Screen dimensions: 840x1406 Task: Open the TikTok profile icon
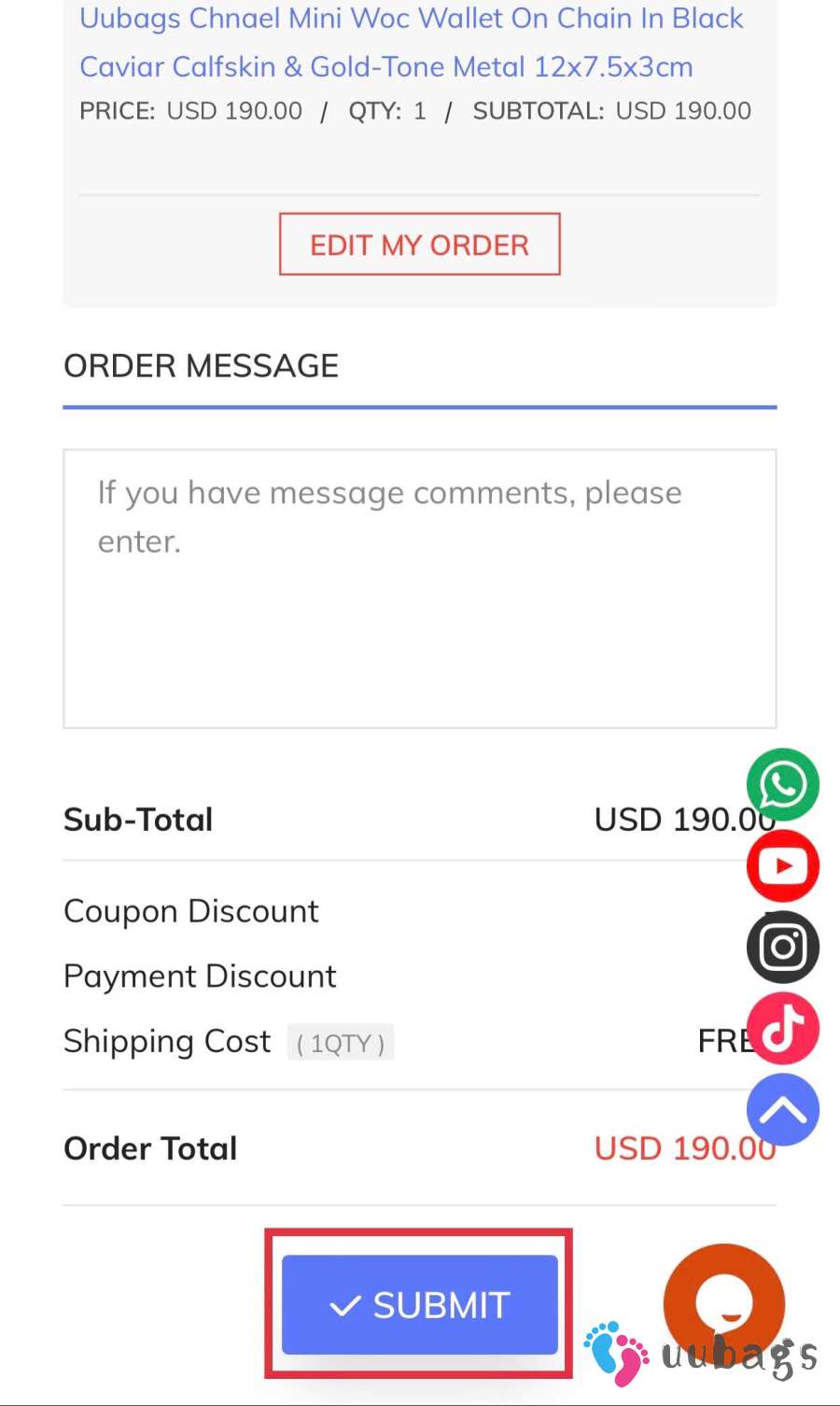pos(784,1029)
